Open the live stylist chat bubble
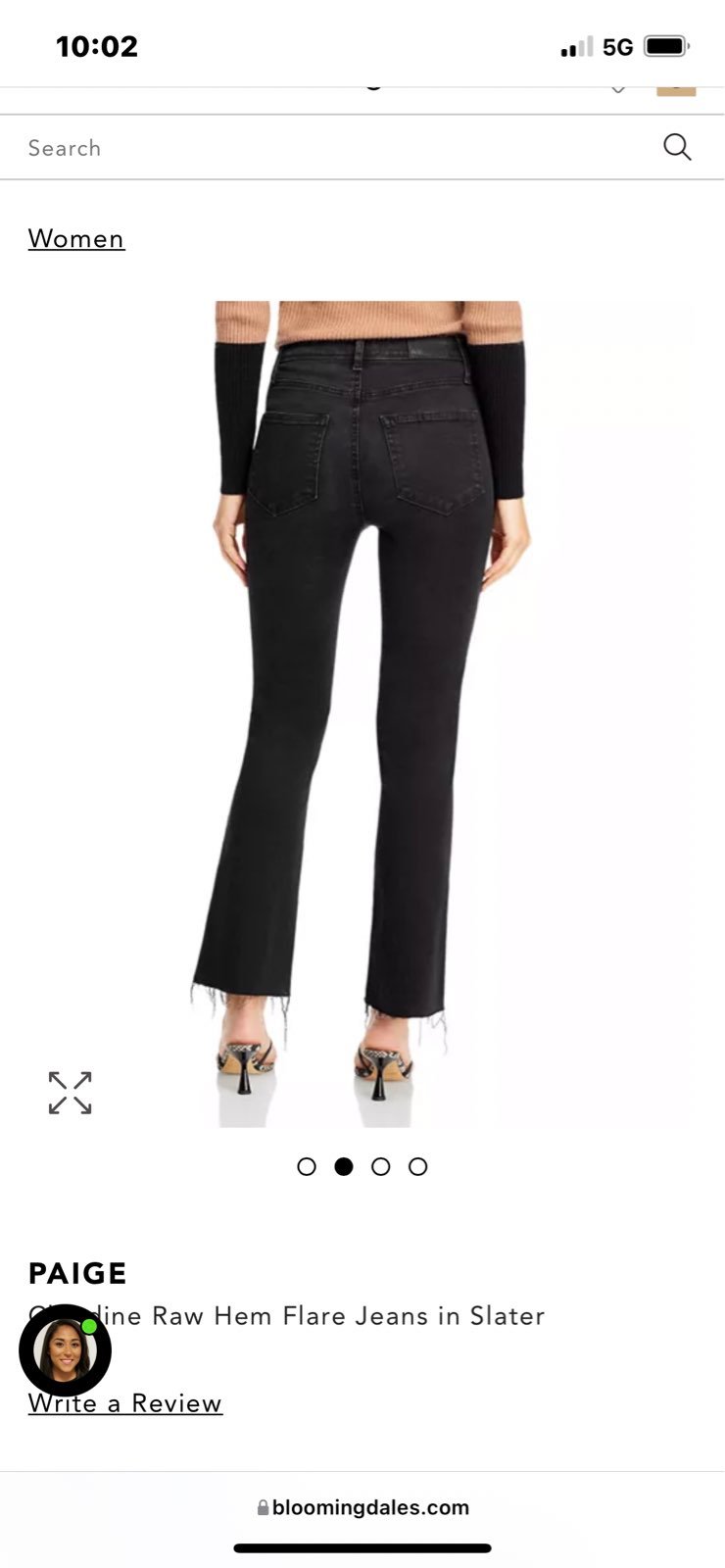 (x=65, y=1349)
